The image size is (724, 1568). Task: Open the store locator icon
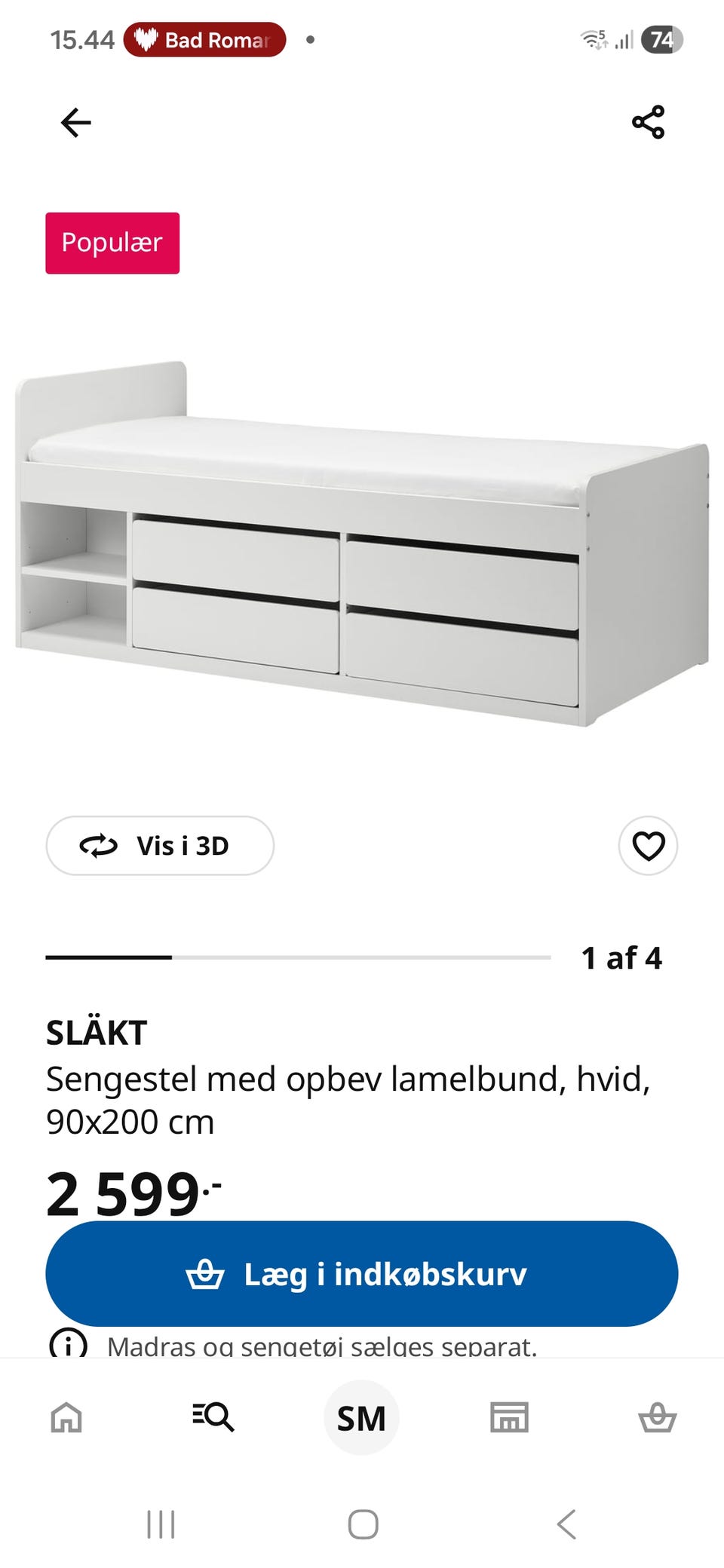click(508, 1417)
